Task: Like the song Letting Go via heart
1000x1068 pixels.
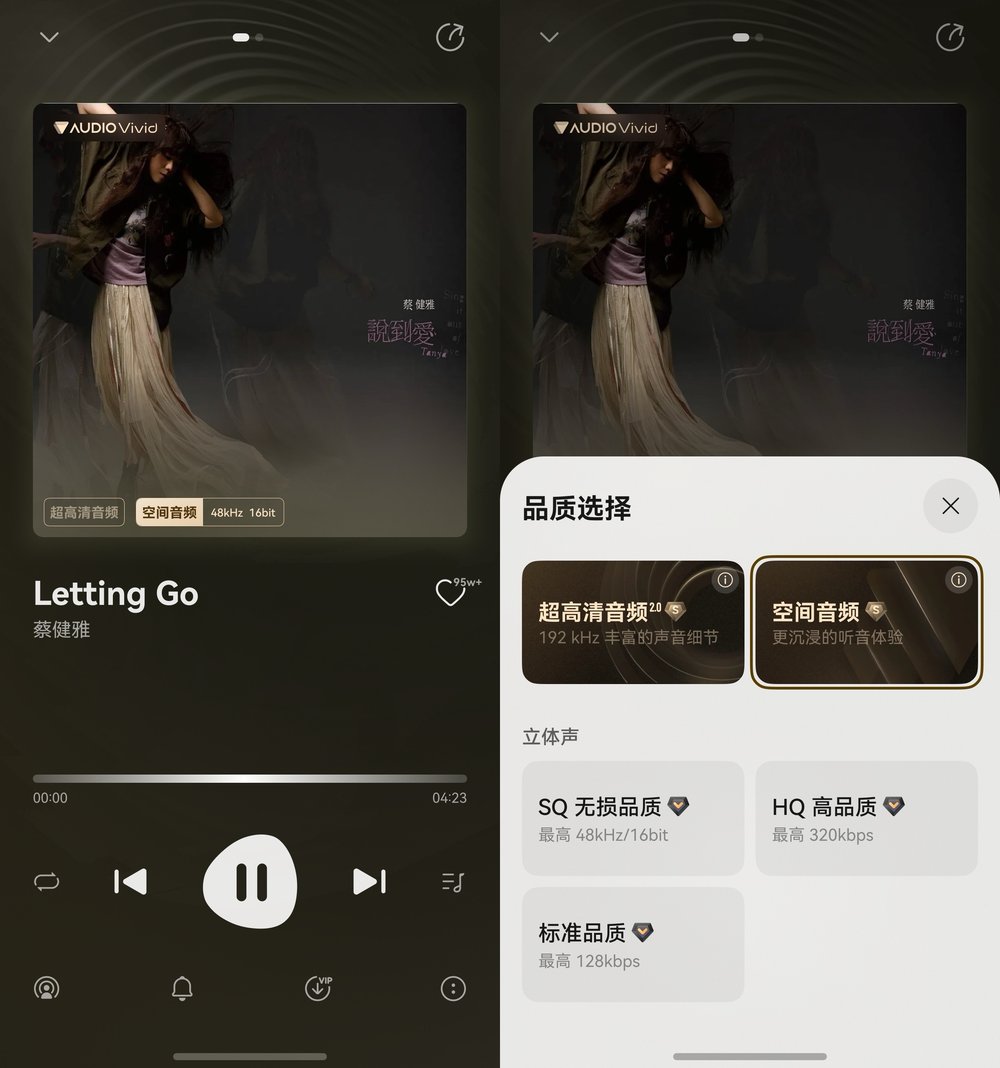Action: pos(448,592)
